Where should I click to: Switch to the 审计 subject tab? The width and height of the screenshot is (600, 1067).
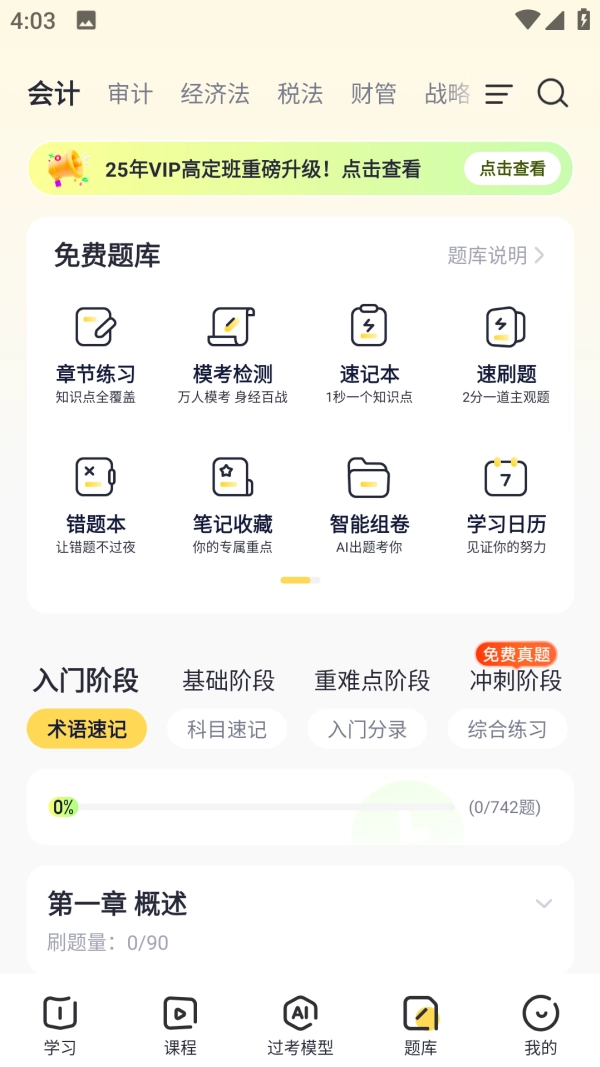tap(130, 94)
